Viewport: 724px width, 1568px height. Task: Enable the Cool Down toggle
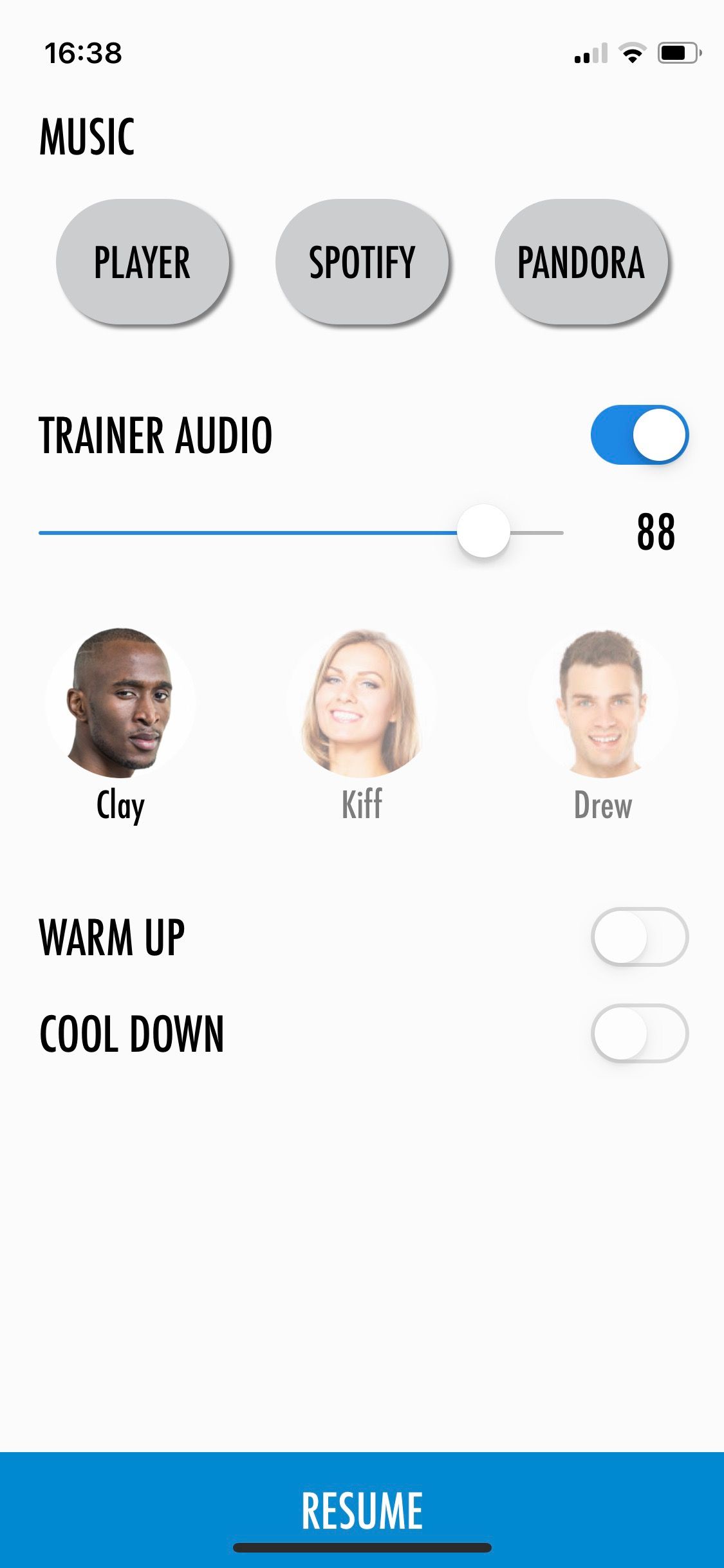(x=639, y=1033)
